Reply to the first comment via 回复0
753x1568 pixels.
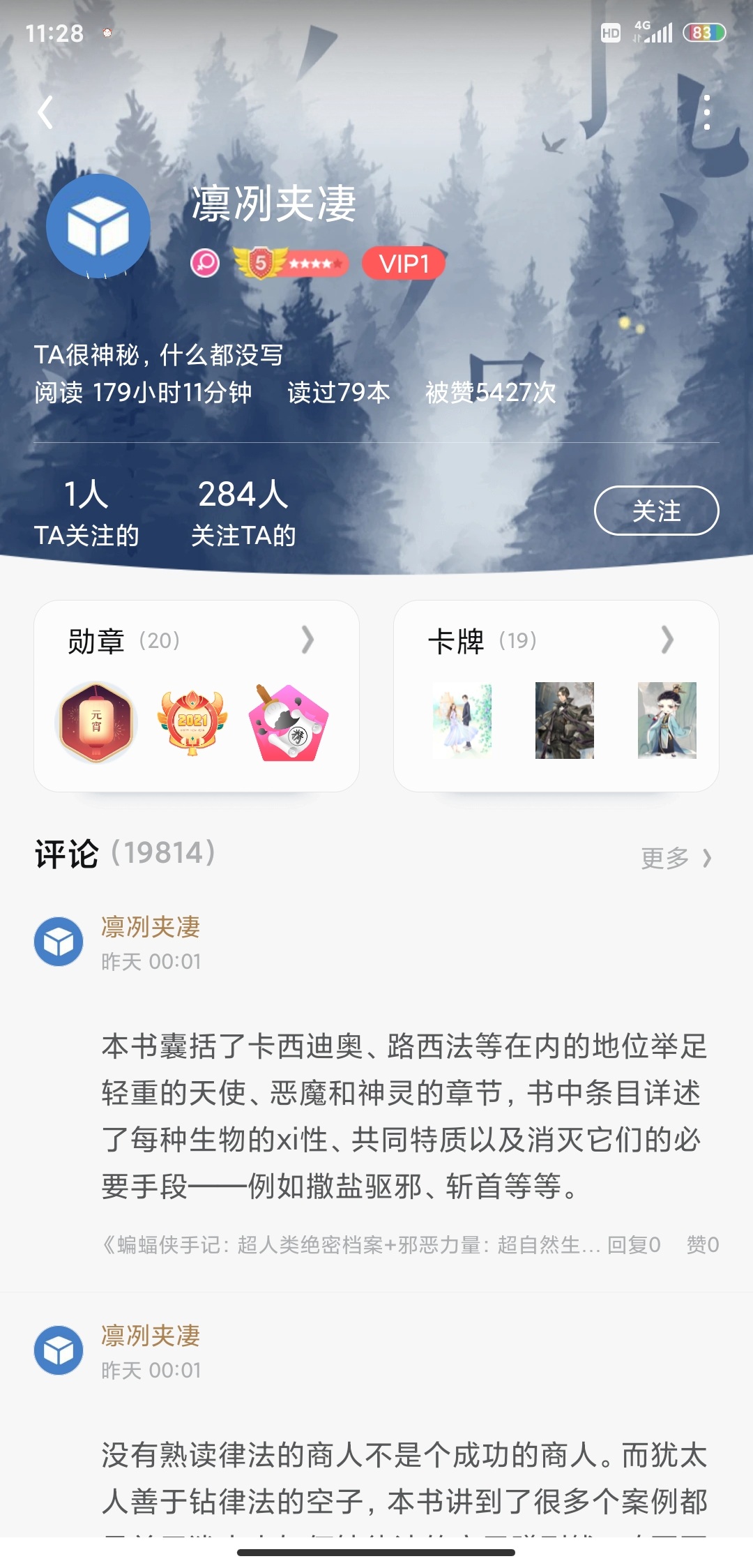click(634, 1244)
